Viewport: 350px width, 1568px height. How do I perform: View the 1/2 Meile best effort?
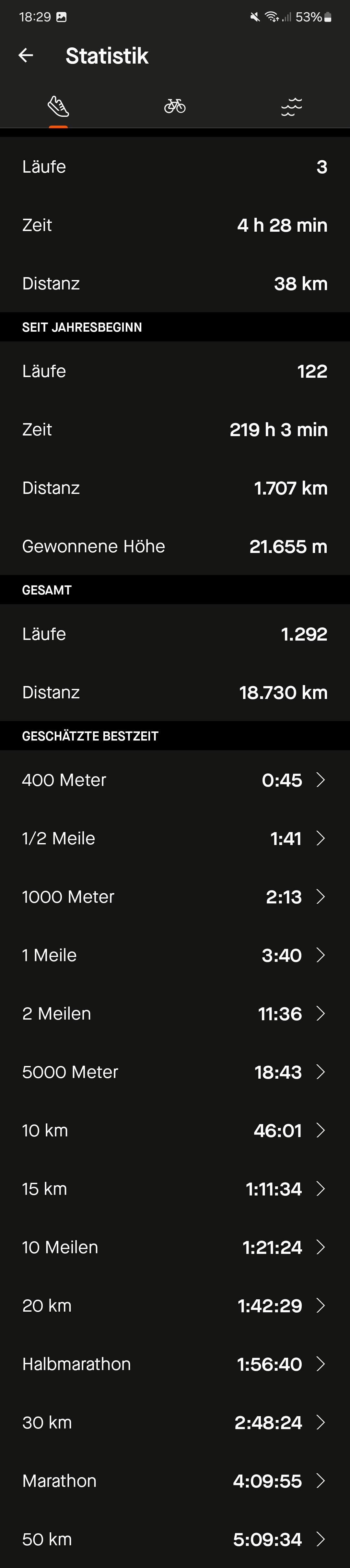(175, 838)
